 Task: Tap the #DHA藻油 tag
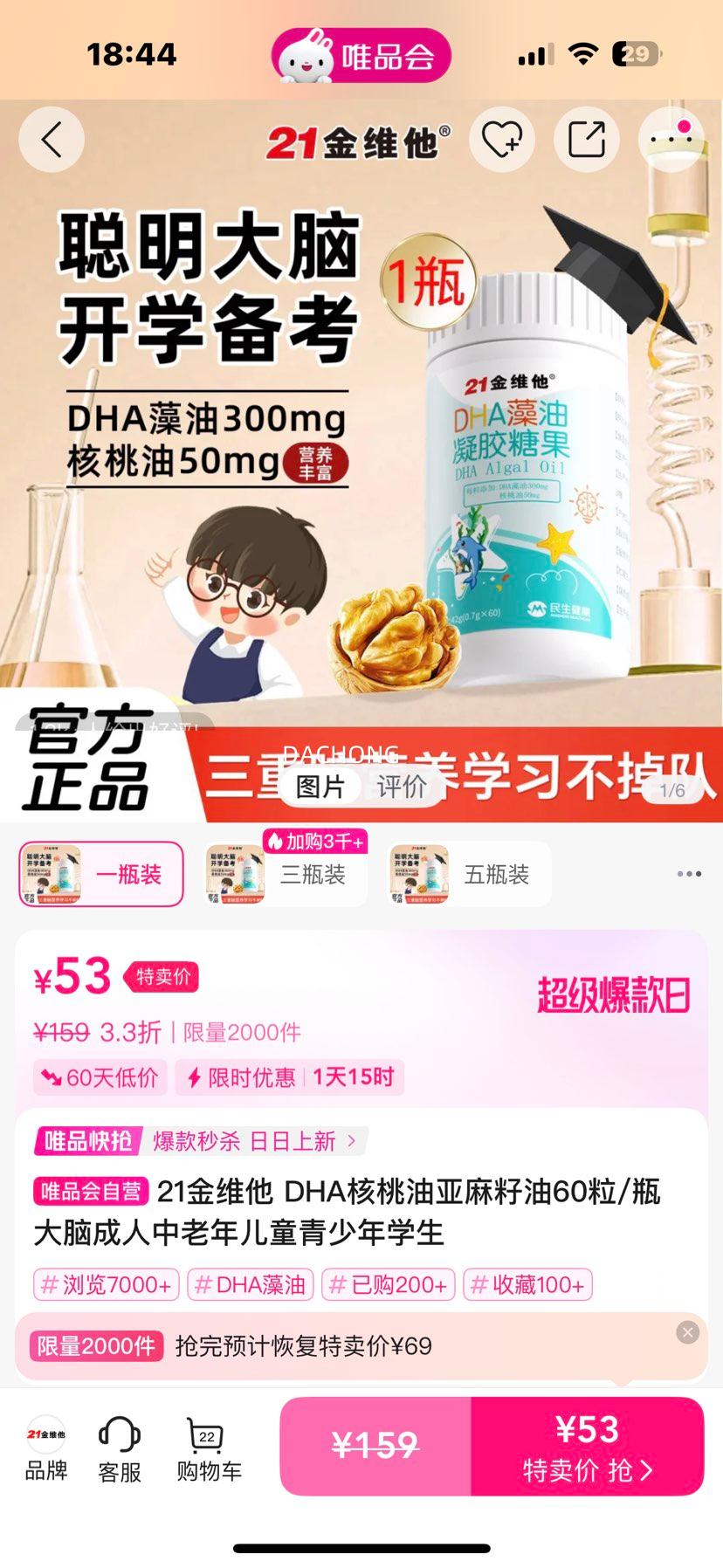[x=251, y=1284]
